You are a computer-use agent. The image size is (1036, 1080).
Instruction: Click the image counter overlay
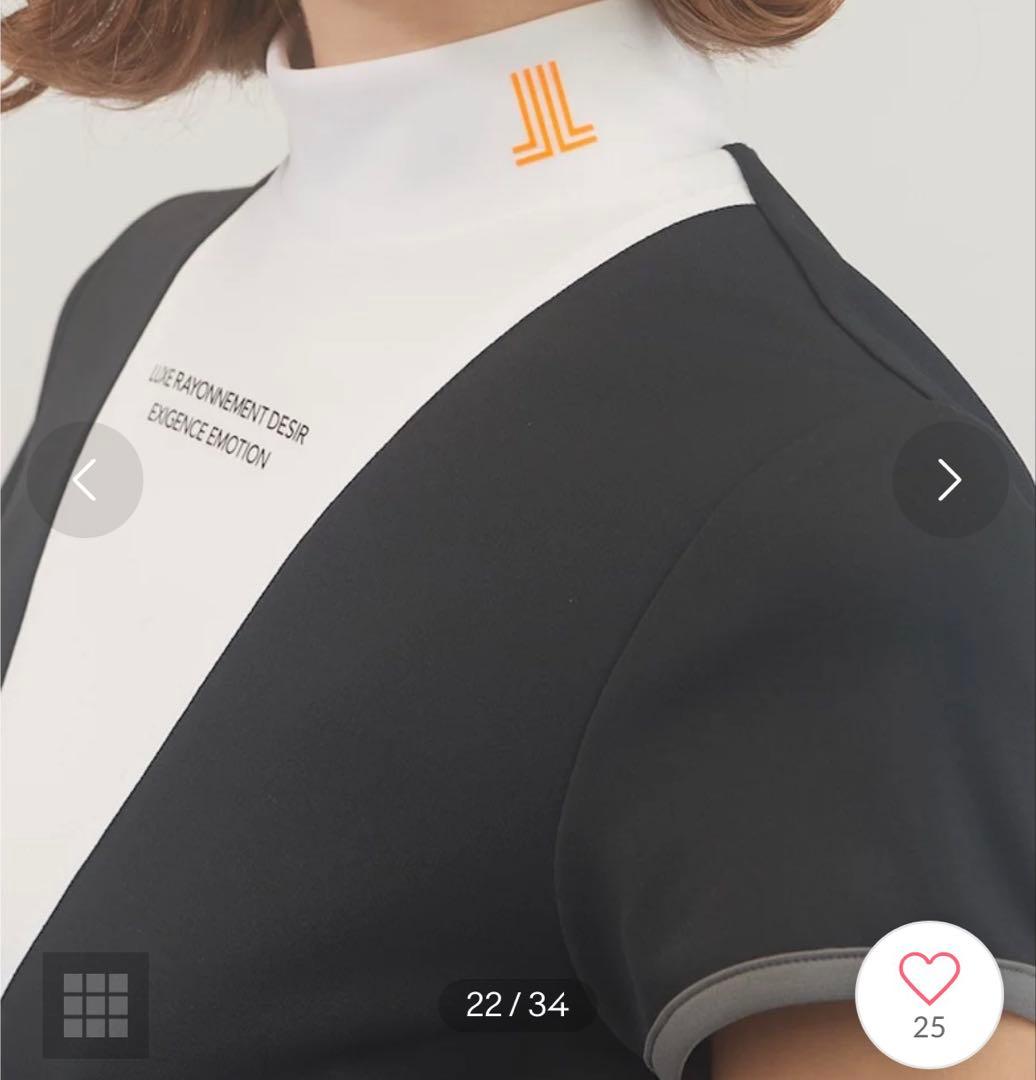(x=518, y=1003)
